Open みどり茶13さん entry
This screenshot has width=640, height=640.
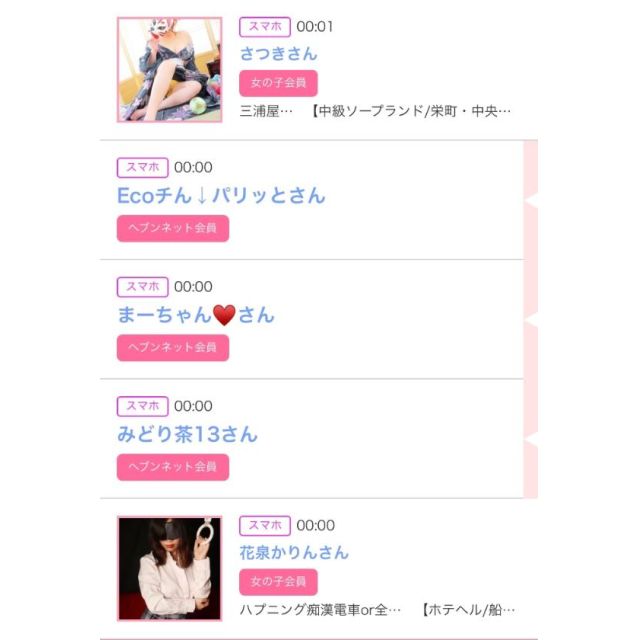pyautogui.click(x=187, y=434)
